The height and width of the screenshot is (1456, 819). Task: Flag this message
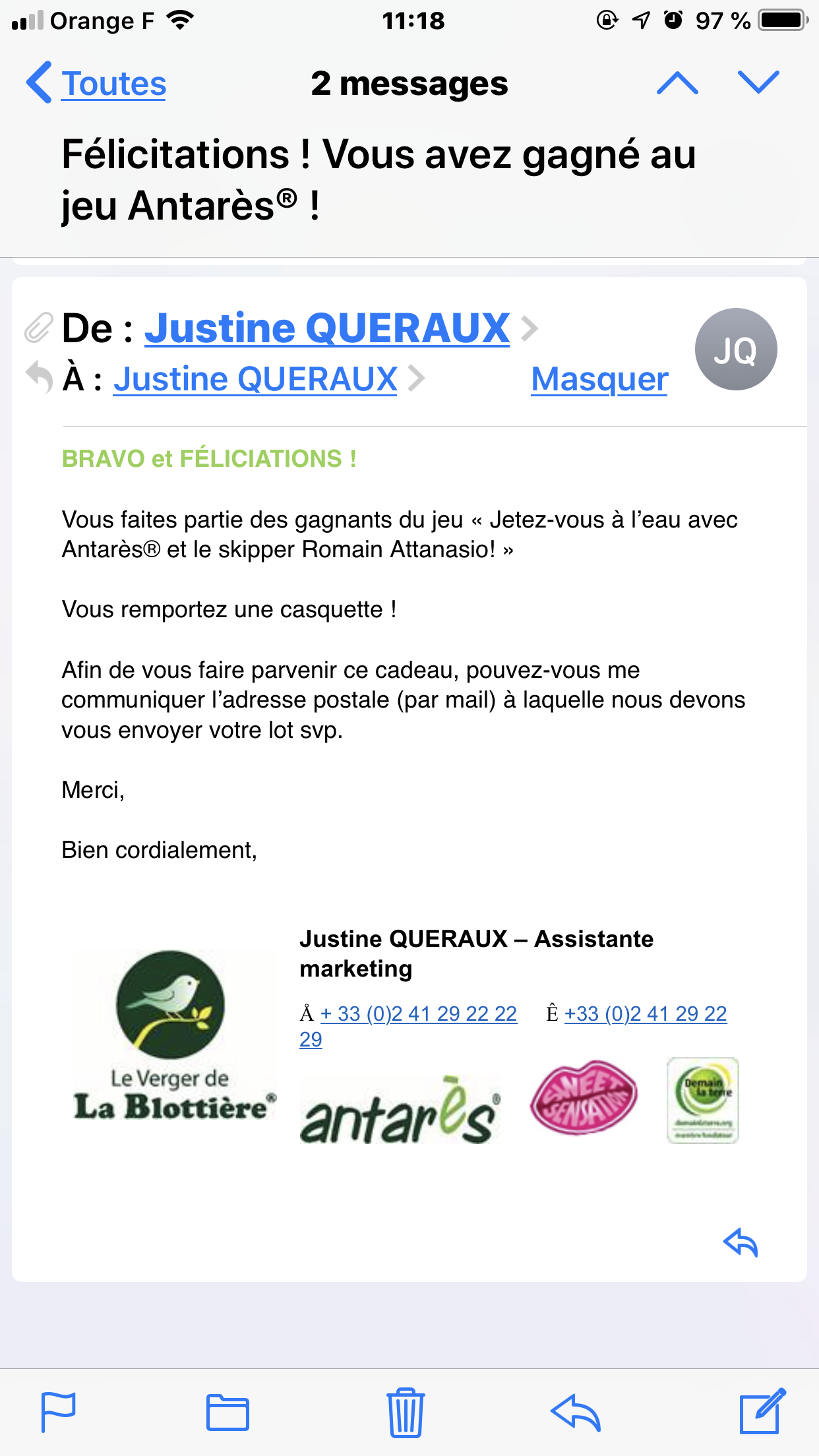(58, 1412)
